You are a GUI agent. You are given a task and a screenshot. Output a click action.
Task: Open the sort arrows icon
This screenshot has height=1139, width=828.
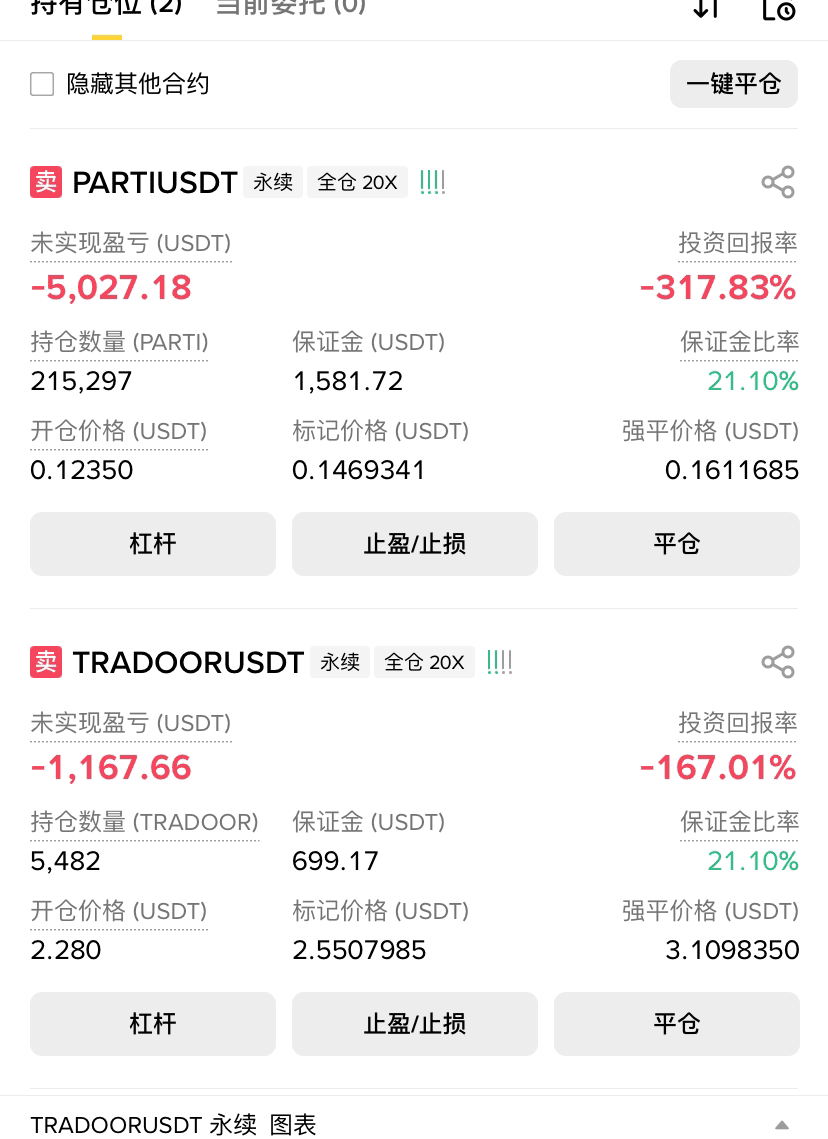705,9
